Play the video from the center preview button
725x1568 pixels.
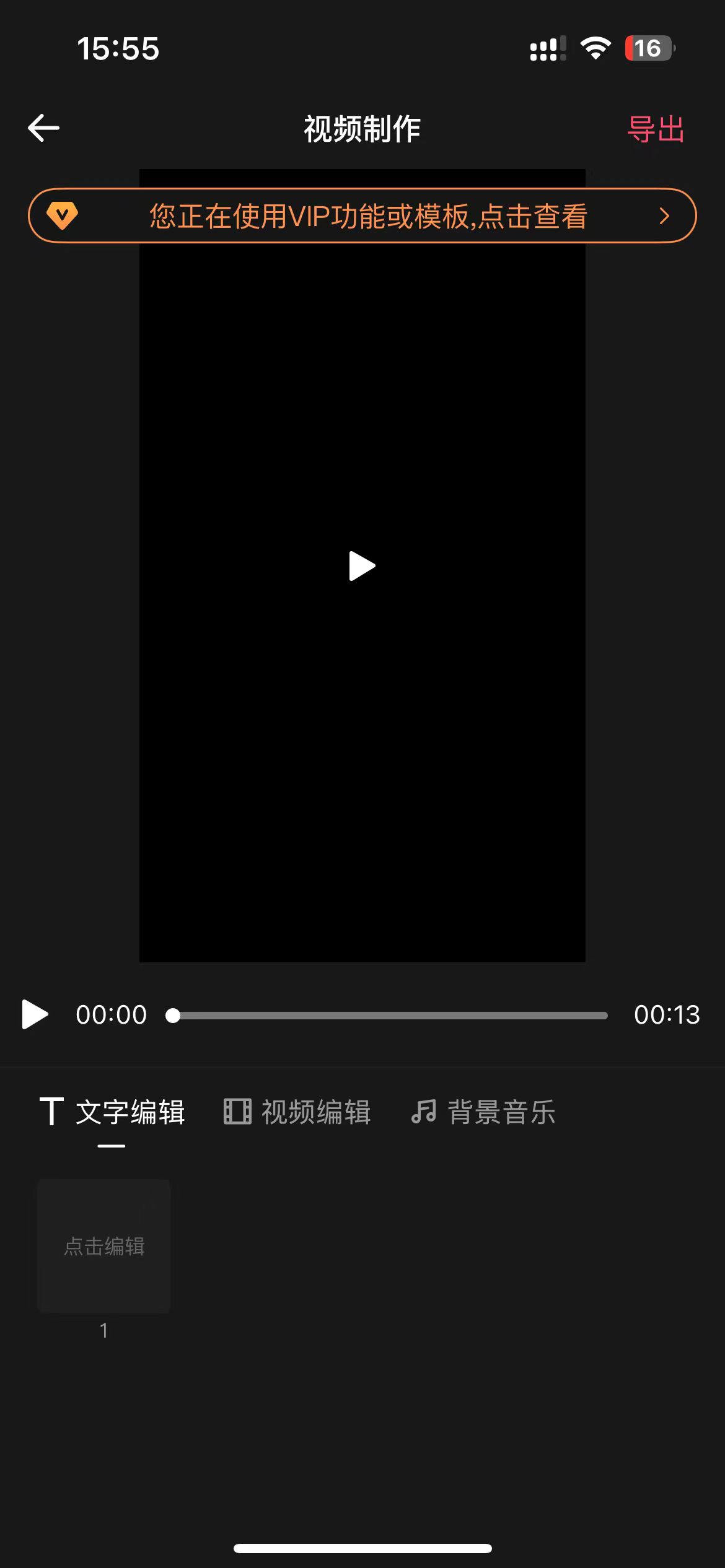tap(362, 566)
